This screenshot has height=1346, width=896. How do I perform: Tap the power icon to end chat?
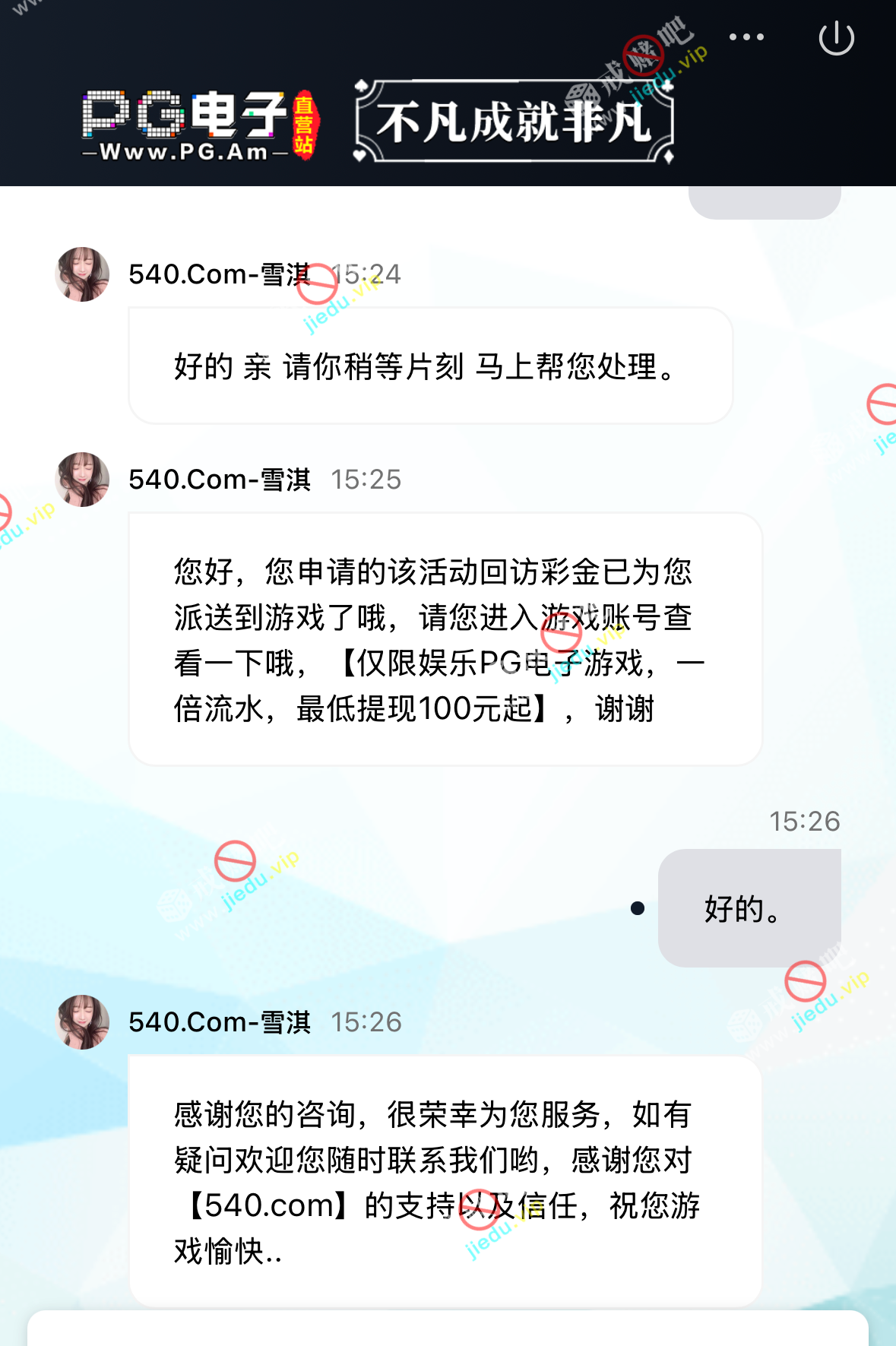(836, 38)
